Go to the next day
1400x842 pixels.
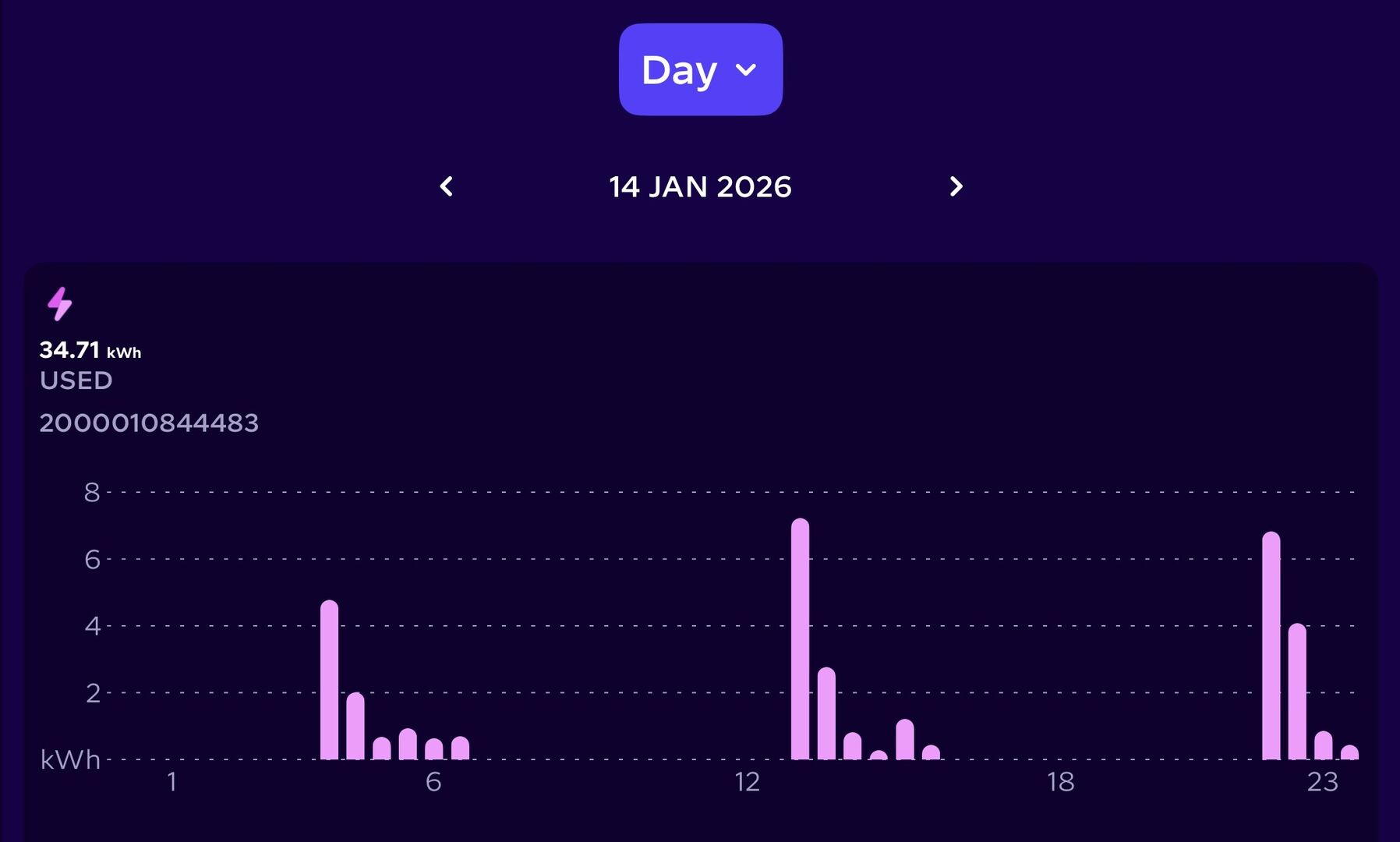click(x=956, y=186)
